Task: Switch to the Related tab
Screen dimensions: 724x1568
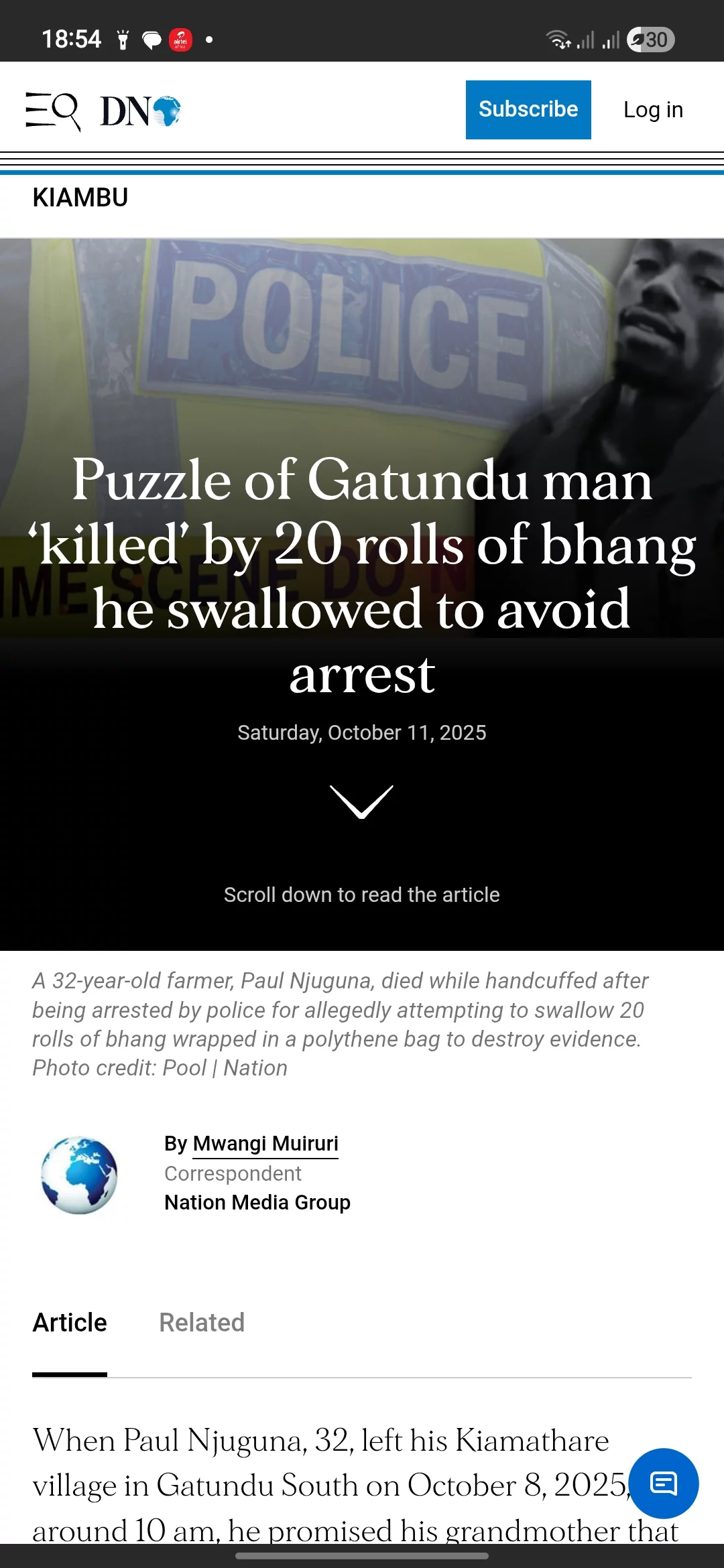Action: 201,1323
